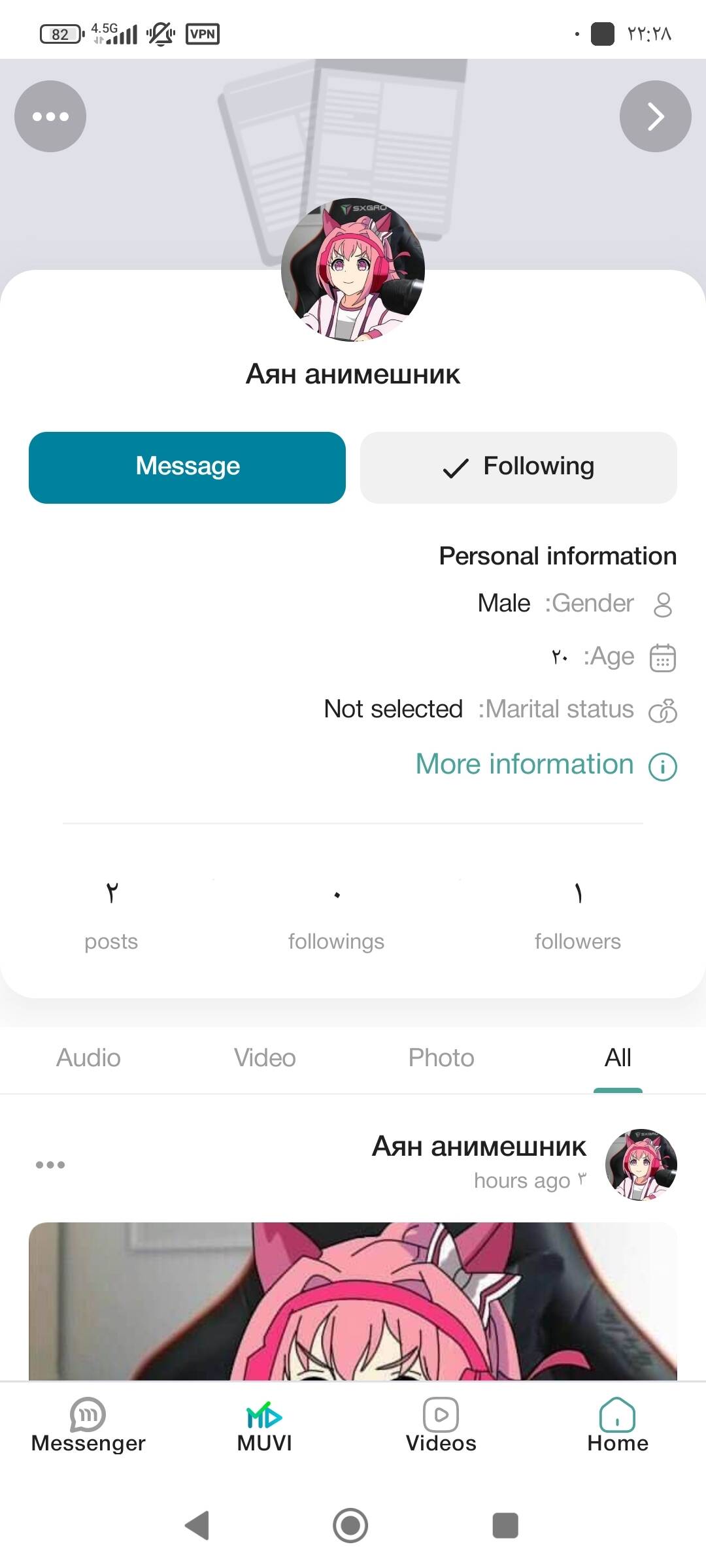Switch to the Audio tab
The image size is (706, 1568).
pos(88,1058)
